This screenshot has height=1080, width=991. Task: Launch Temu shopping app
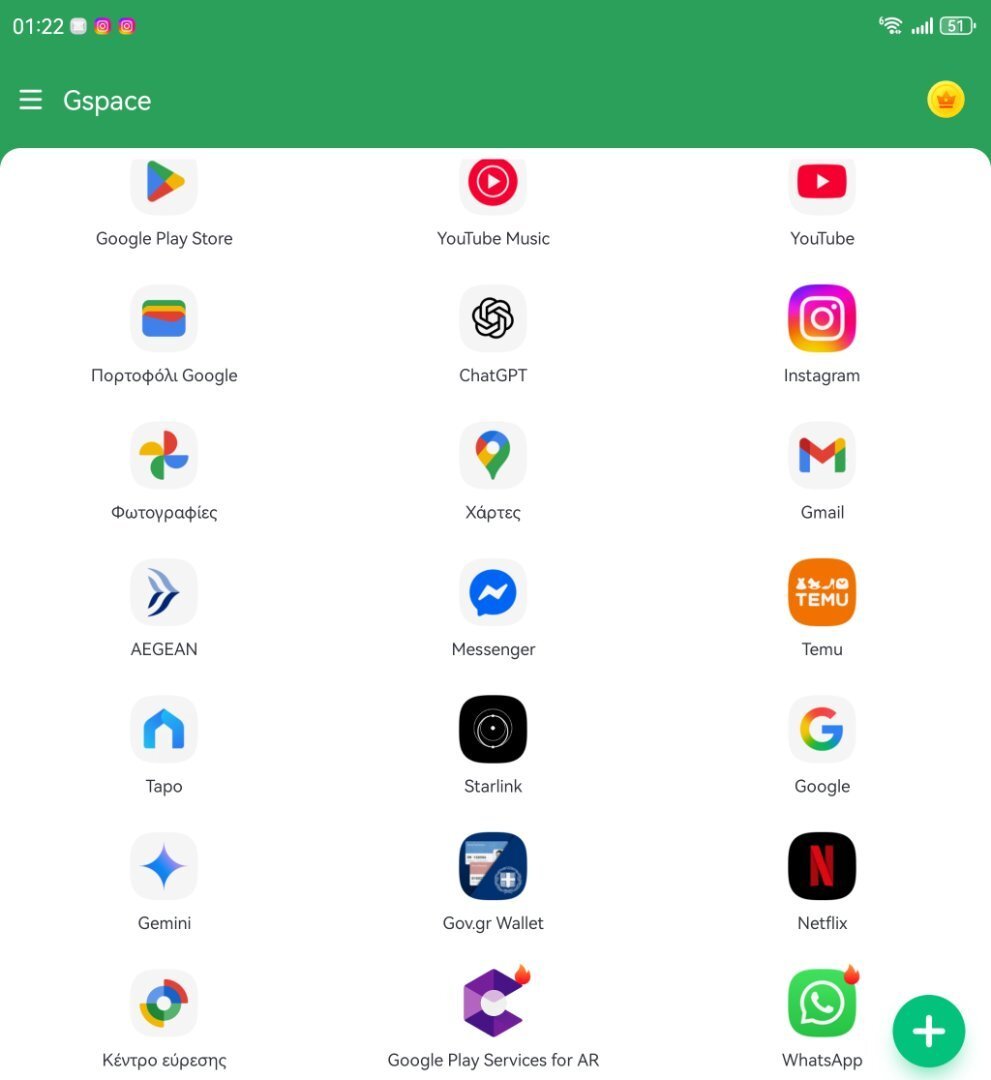point(822,593)
